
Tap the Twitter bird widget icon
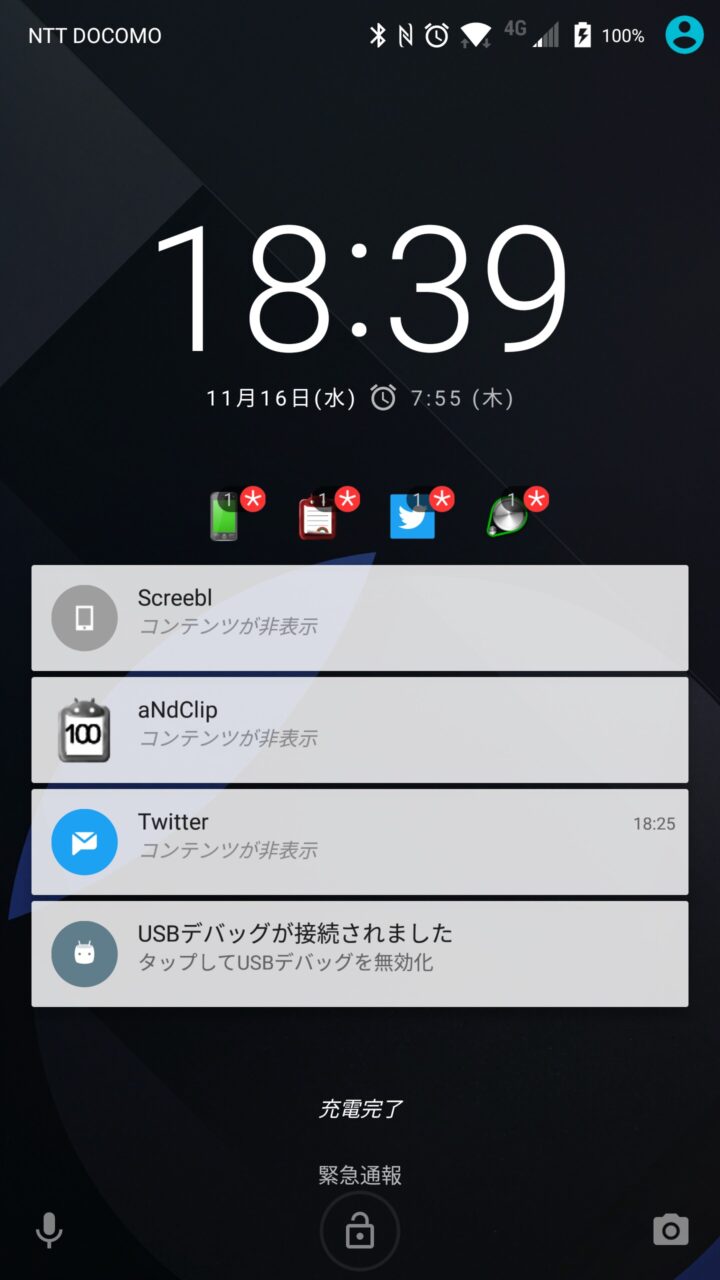[412, 517]
